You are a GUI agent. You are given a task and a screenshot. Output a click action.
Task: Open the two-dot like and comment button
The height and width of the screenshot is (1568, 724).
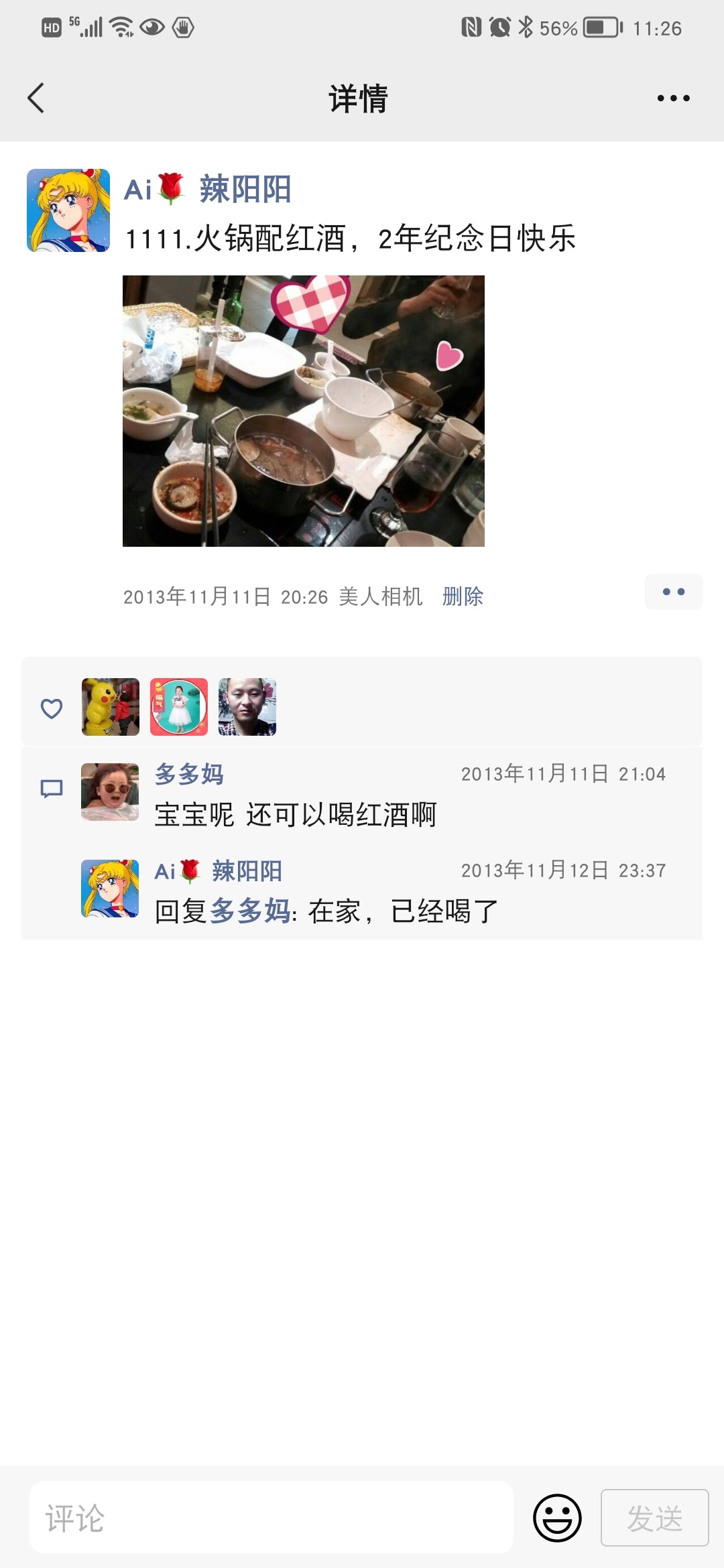click(673, 592)
